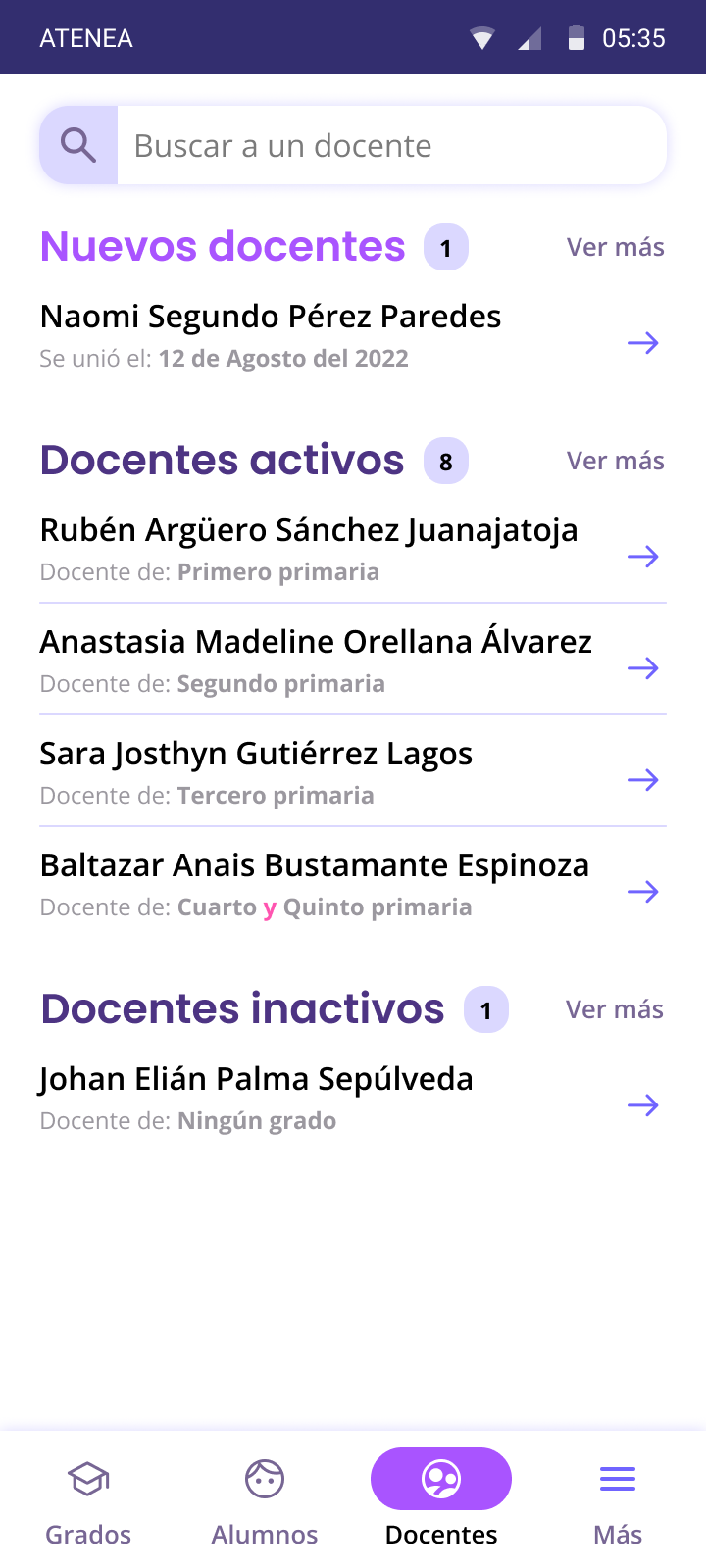Select the Docentes teacher icon
Viewport: 706px width, 1568px height.
(440, 1478)
